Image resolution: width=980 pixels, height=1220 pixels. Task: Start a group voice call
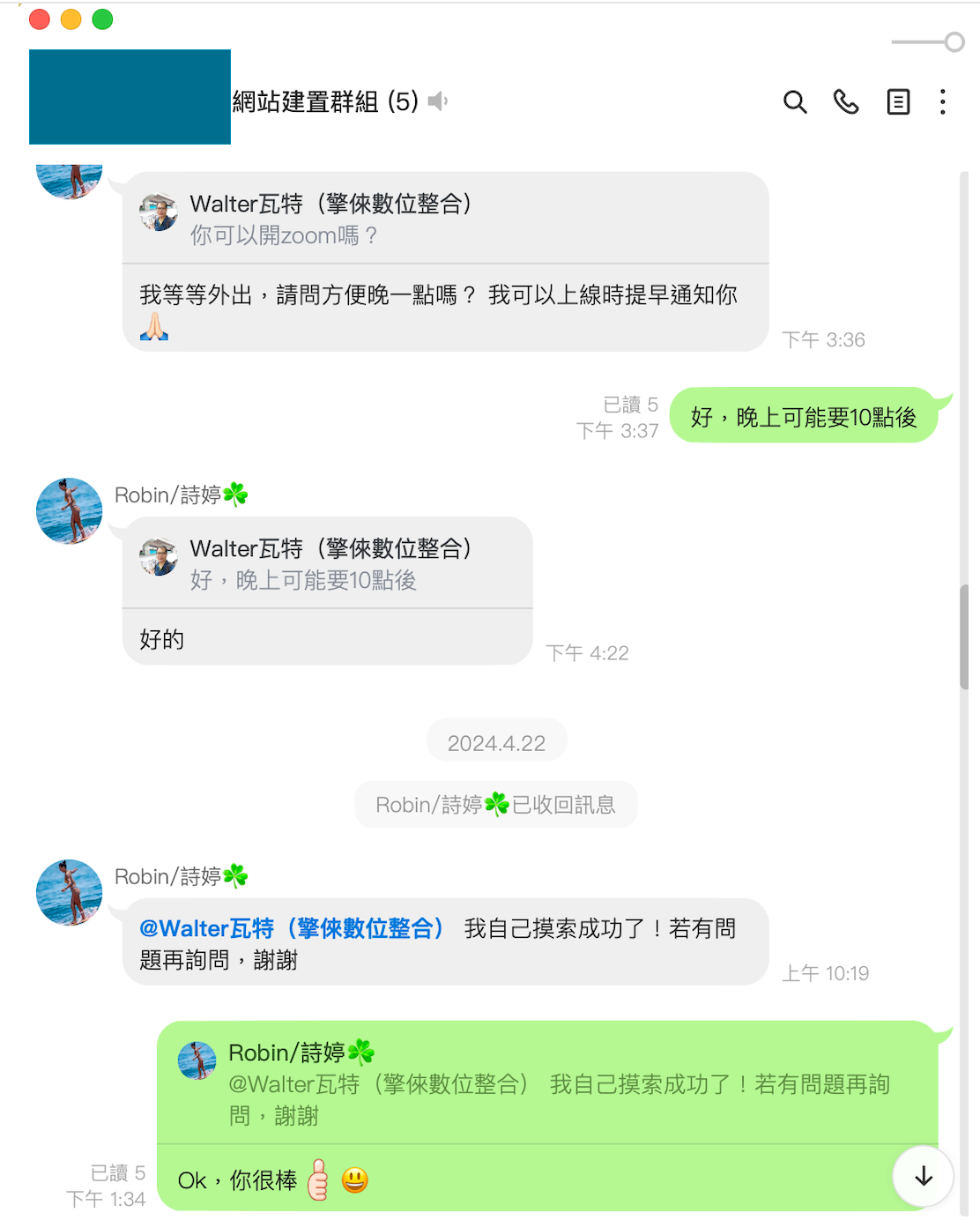846,102
